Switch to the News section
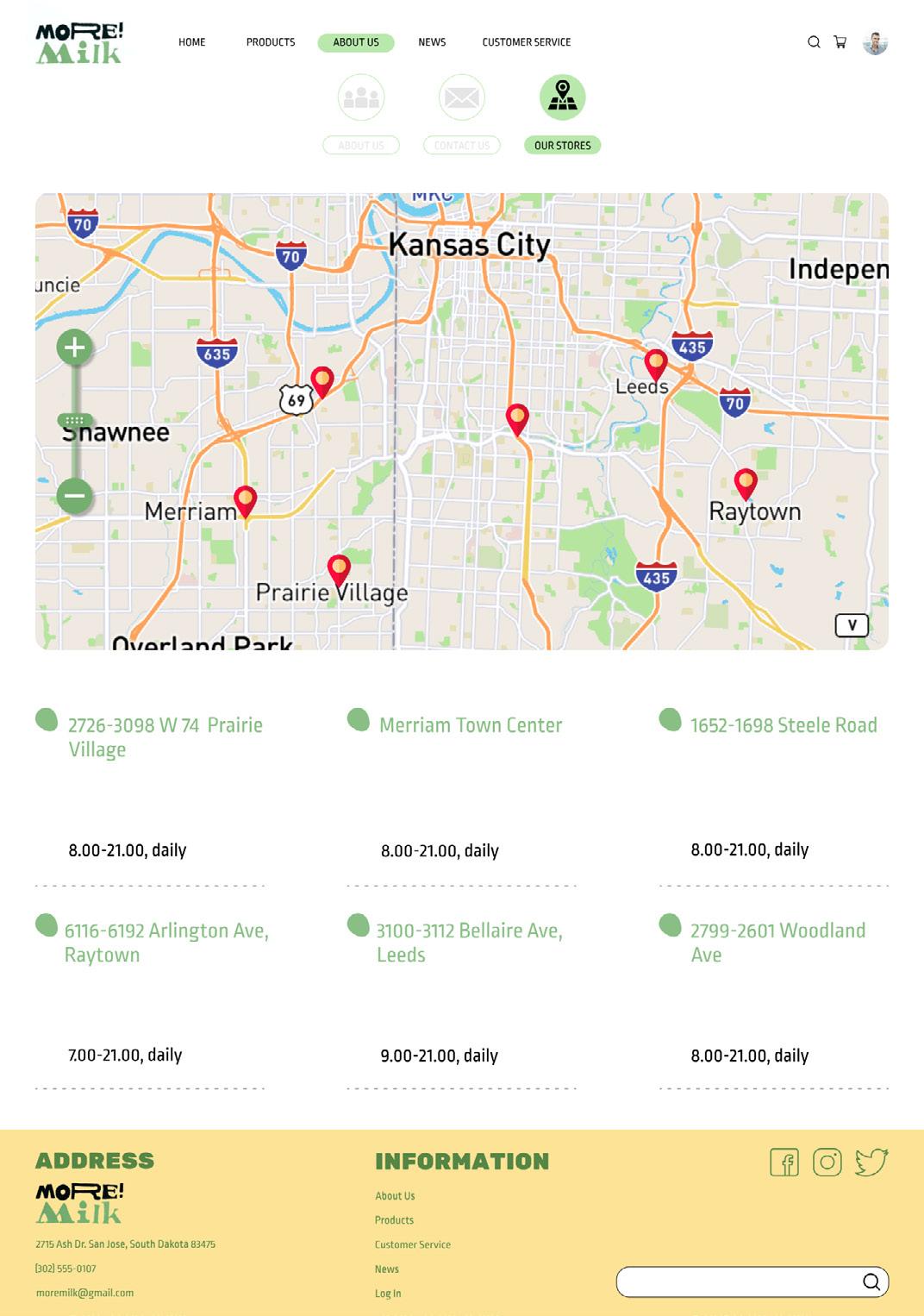924x1316 pixels. tap(432, 42)
